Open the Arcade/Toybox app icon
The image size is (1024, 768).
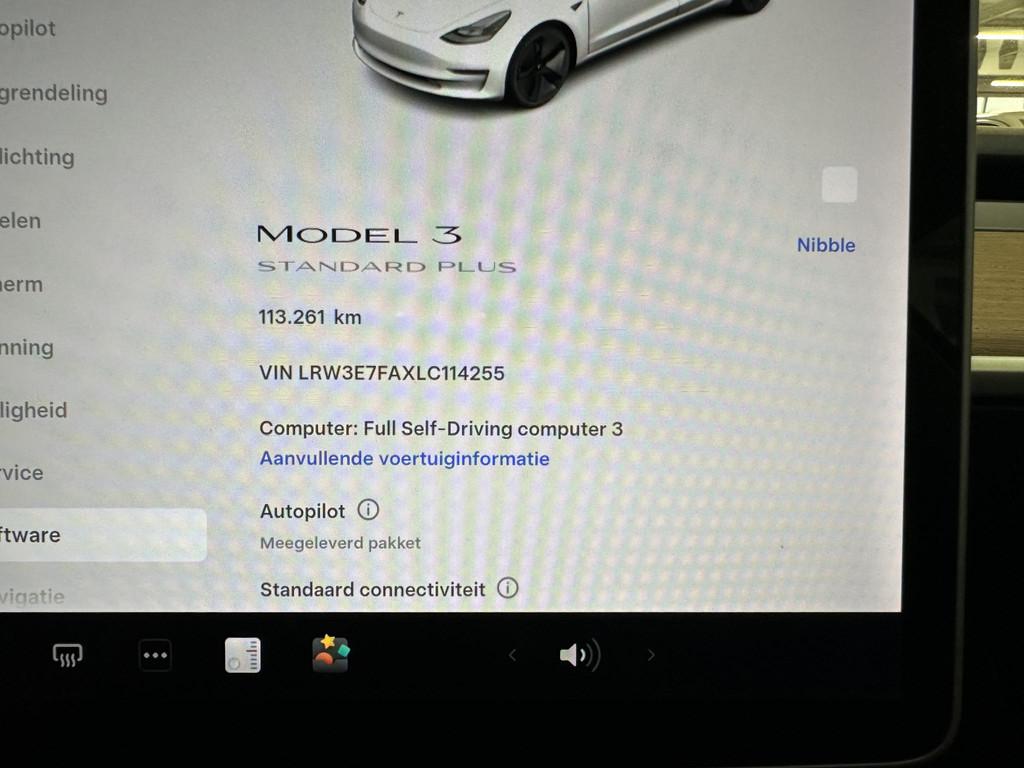point(330,654)
